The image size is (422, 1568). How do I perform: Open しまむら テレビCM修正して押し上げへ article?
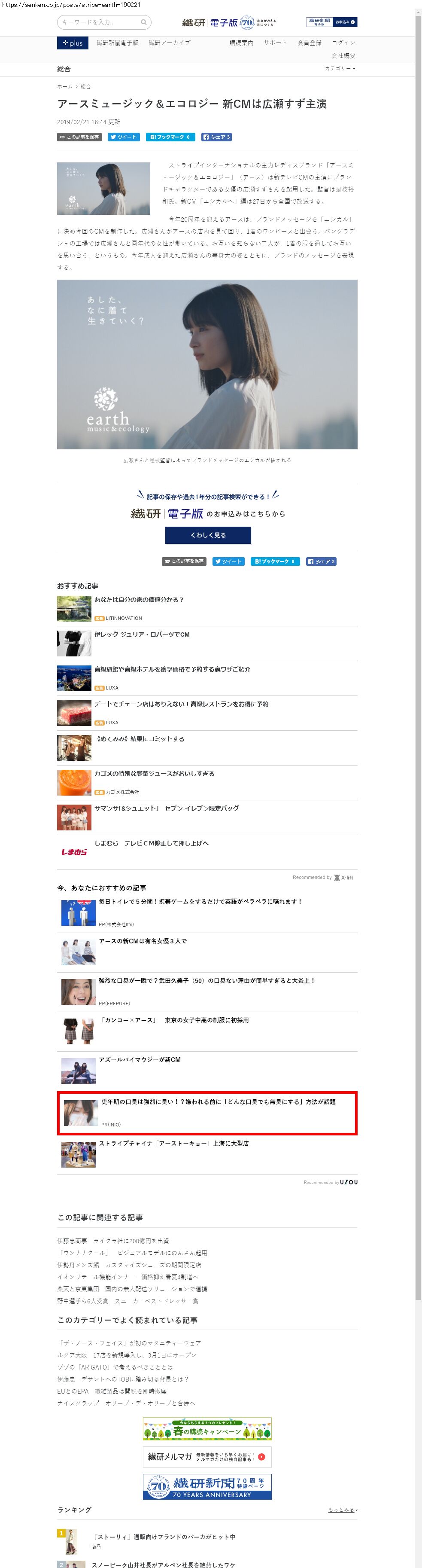pyautogui.click(x=151, y=844)
